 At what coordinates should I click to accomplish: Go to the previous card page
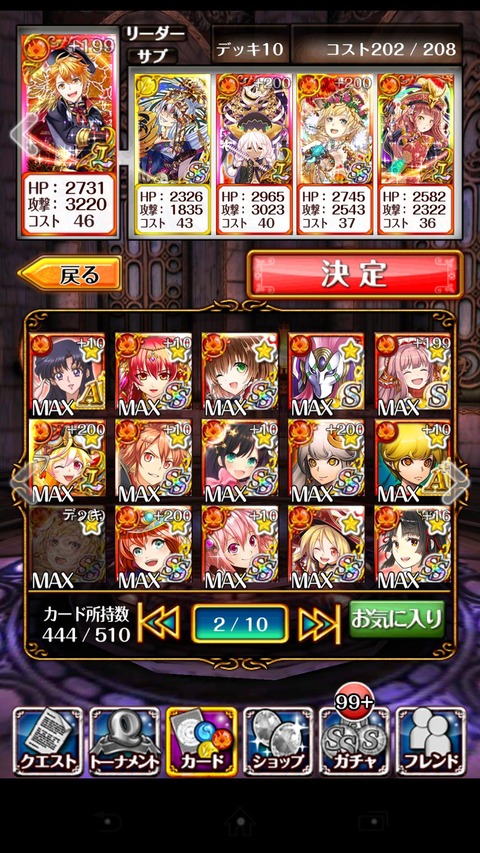(158, 624)
